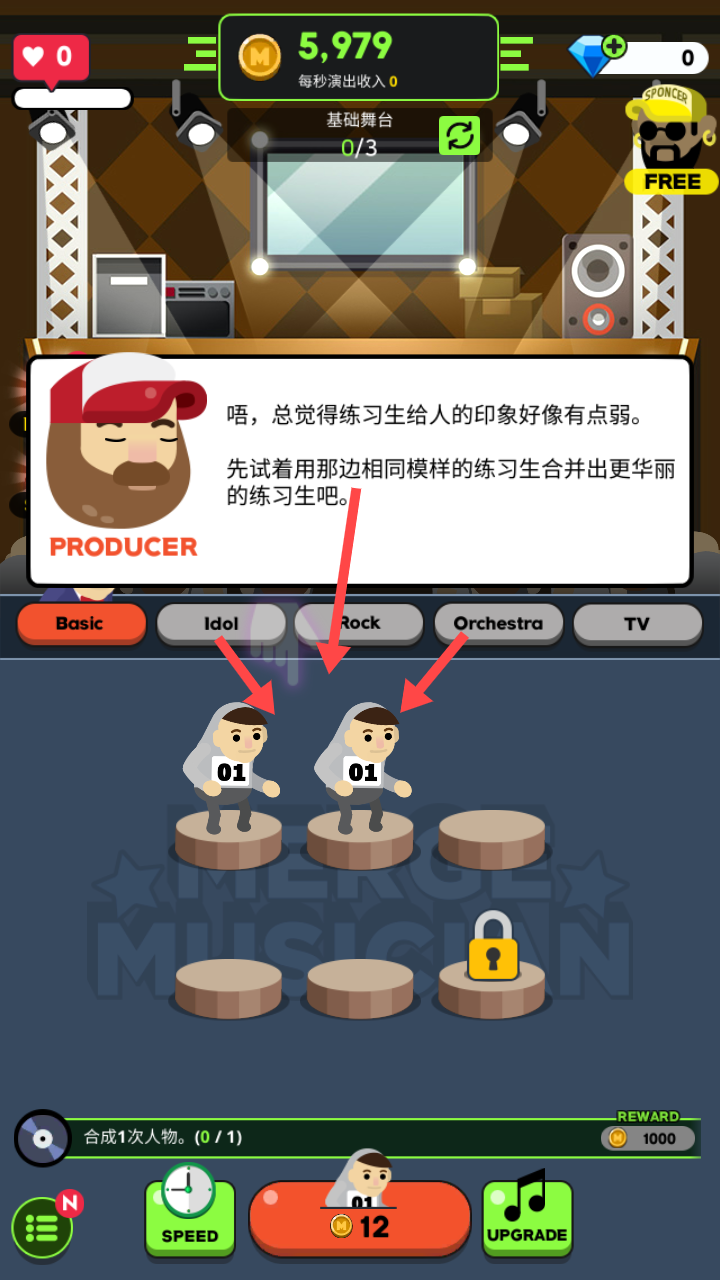
Task: Add diamonds with the plus icon
Action: click(x=613, y=46)
